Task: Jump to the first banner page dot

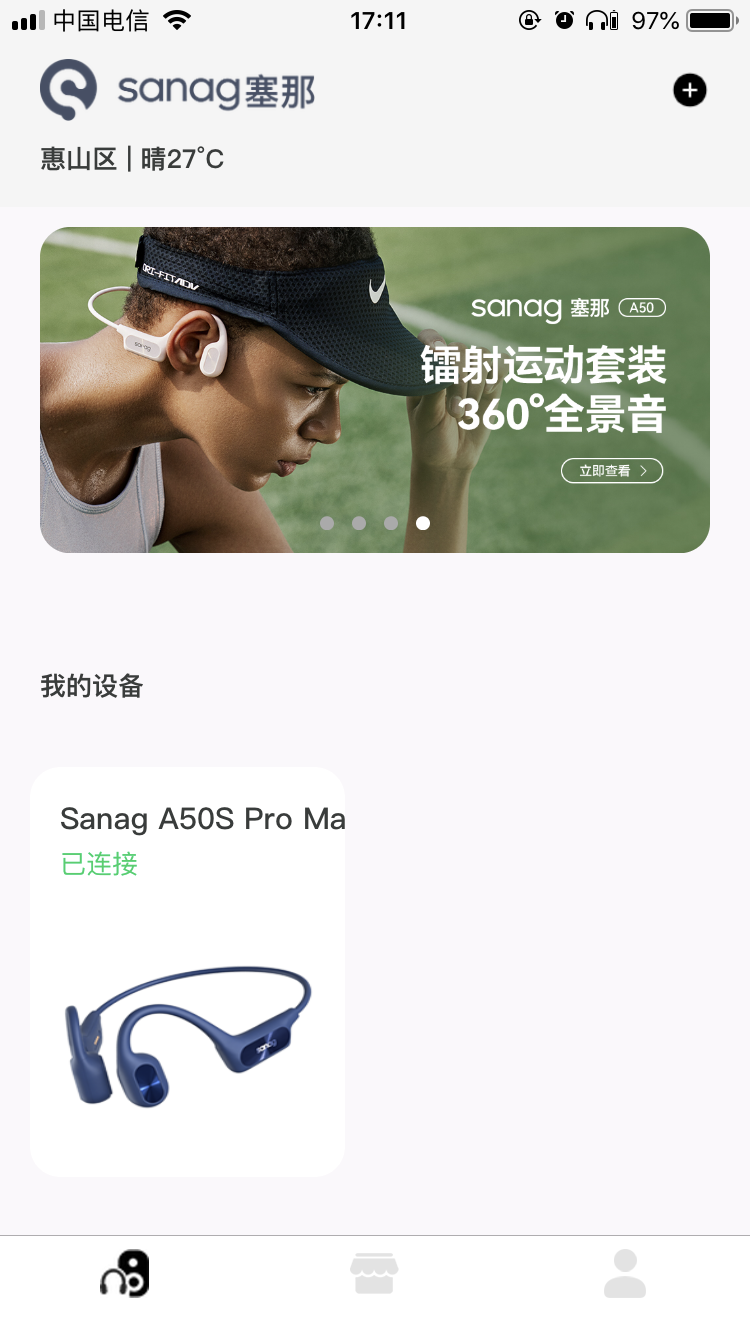Action: point(327,523)
